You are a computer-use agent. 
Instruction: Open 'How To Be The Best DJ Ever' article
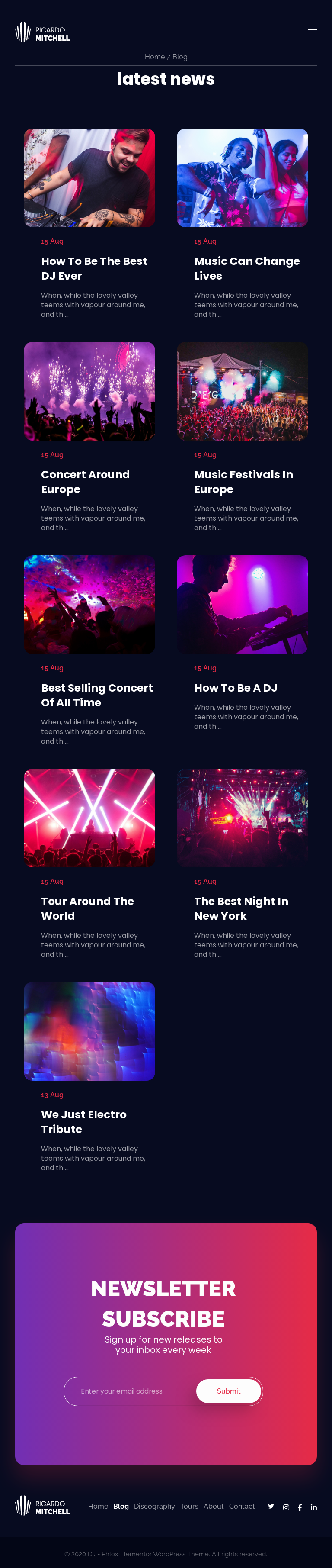click(94, 268)
